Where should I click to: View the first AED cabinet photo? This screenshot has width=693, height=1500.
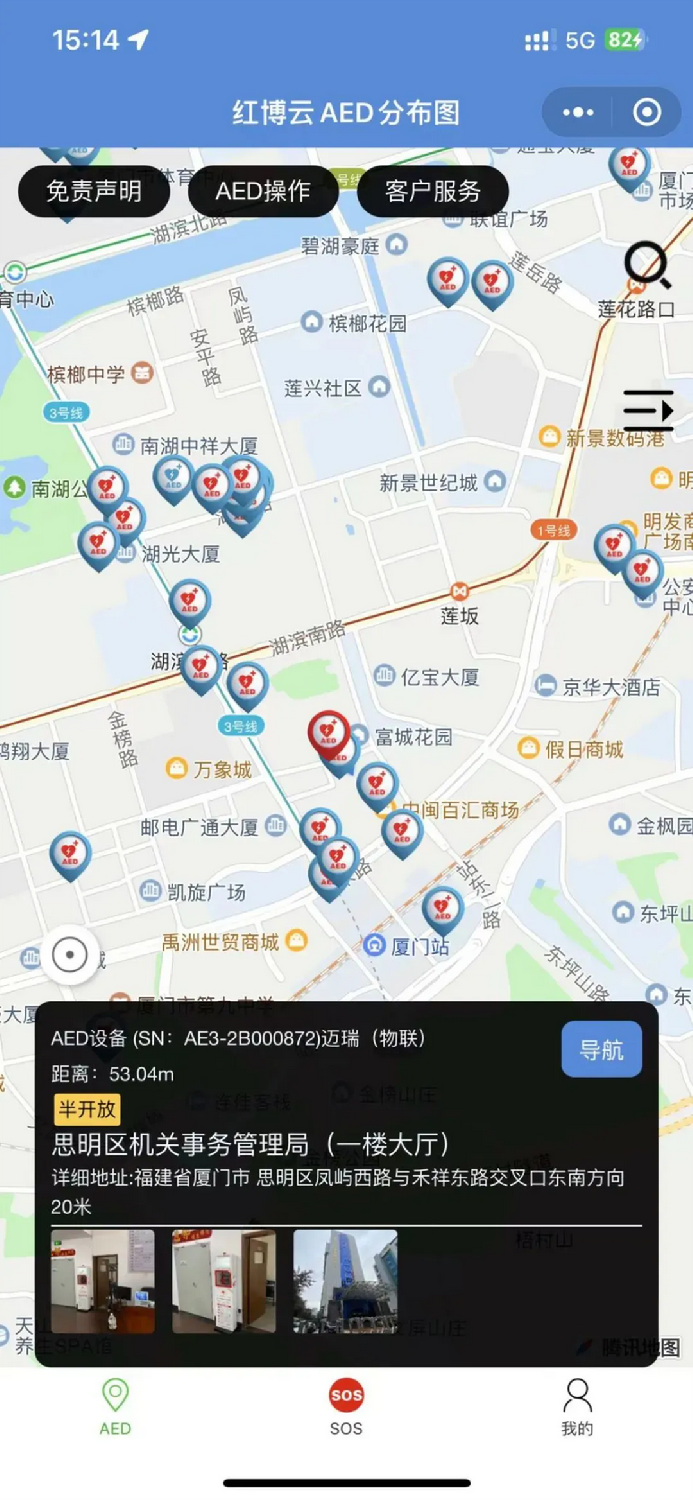103,1281
